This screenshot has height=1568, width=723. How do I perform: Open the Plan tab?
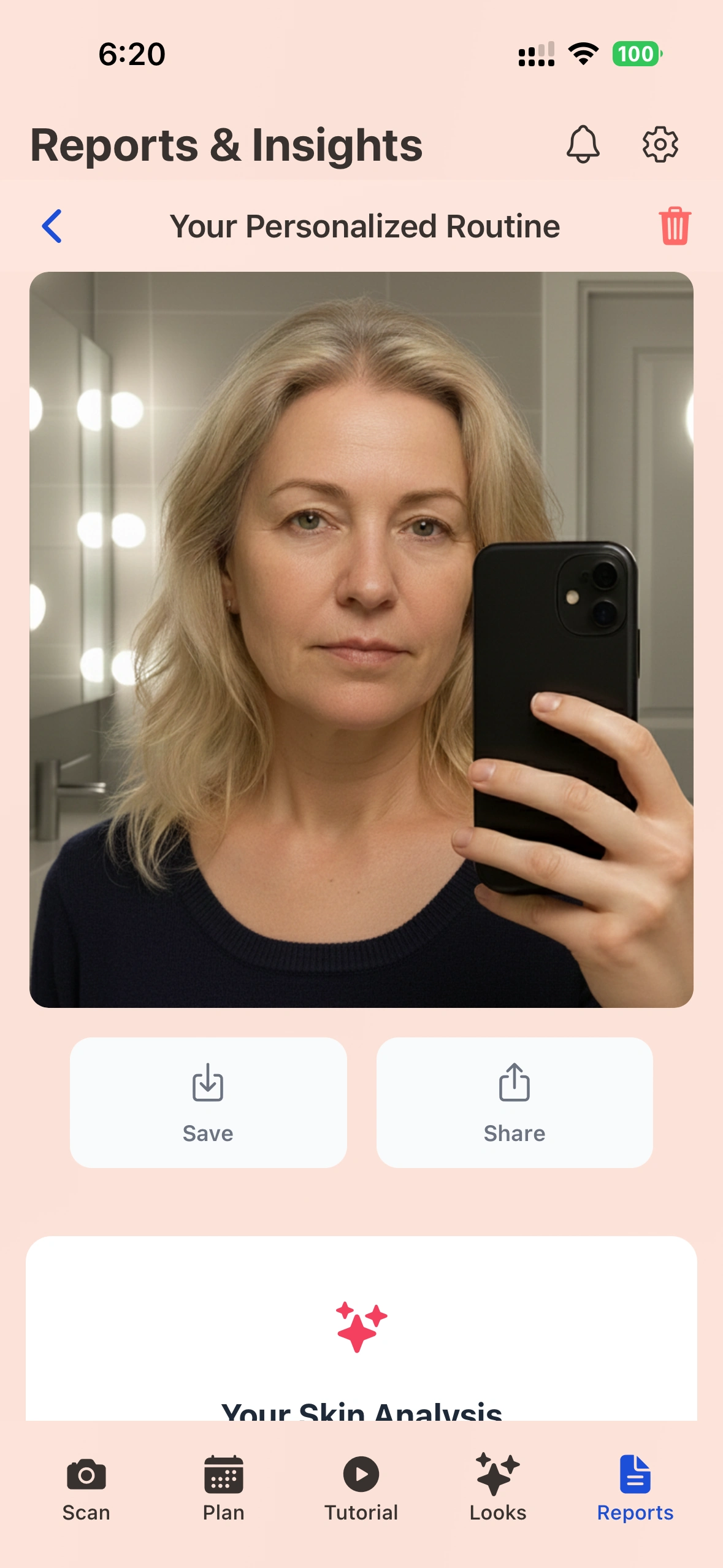tap(223, 1487)
